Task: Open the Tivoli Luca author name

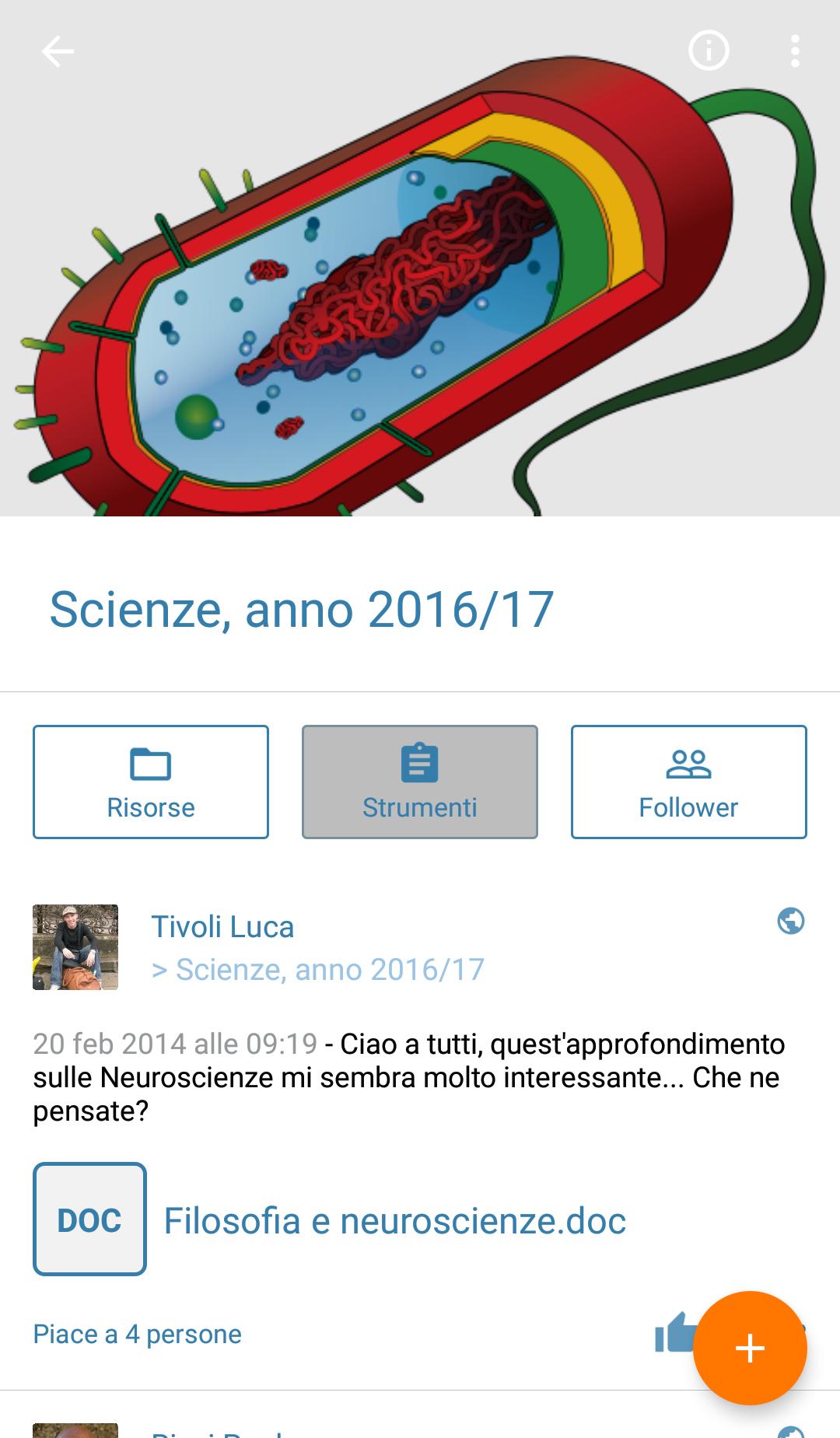Action: point(222,926)
